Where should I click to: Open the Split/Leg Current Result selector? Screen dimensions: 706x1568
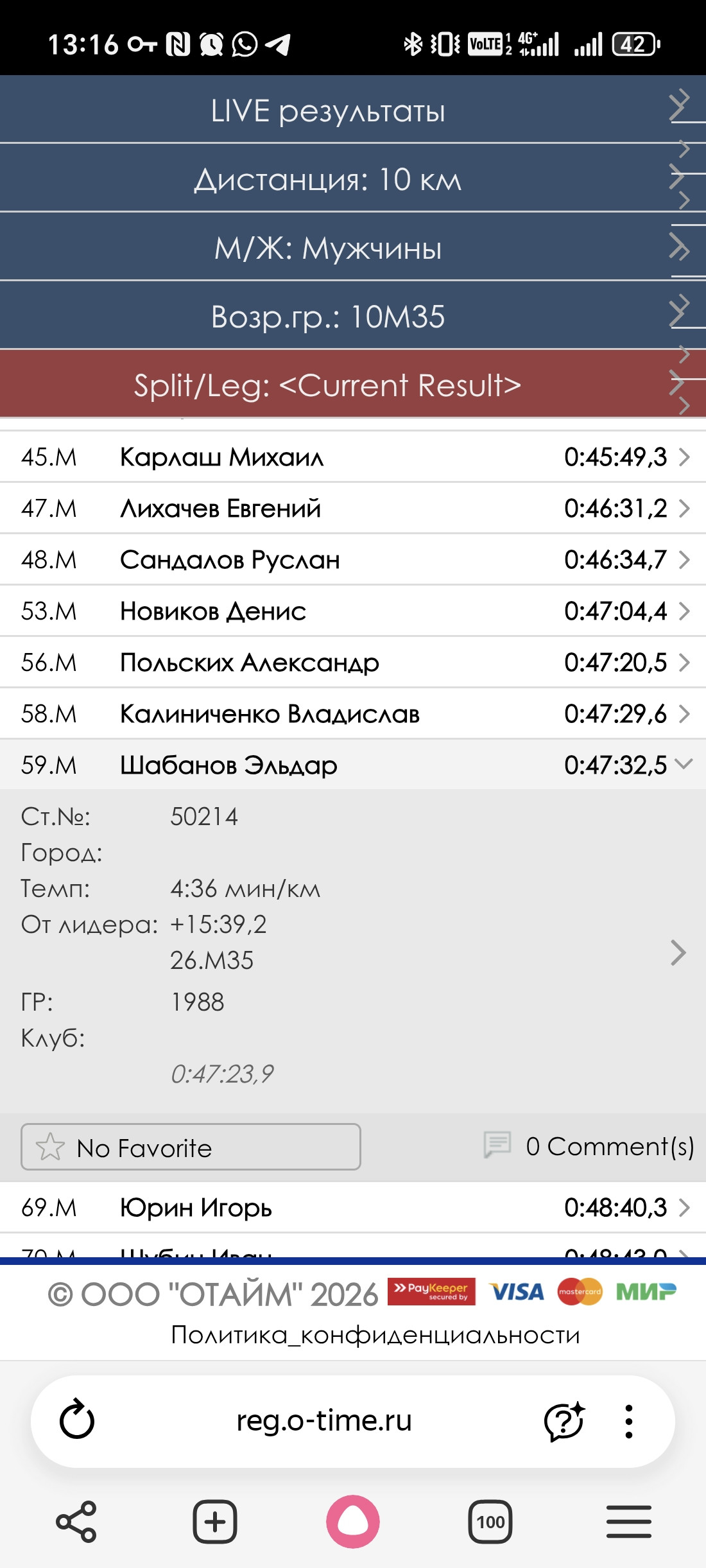coord(353,384)
